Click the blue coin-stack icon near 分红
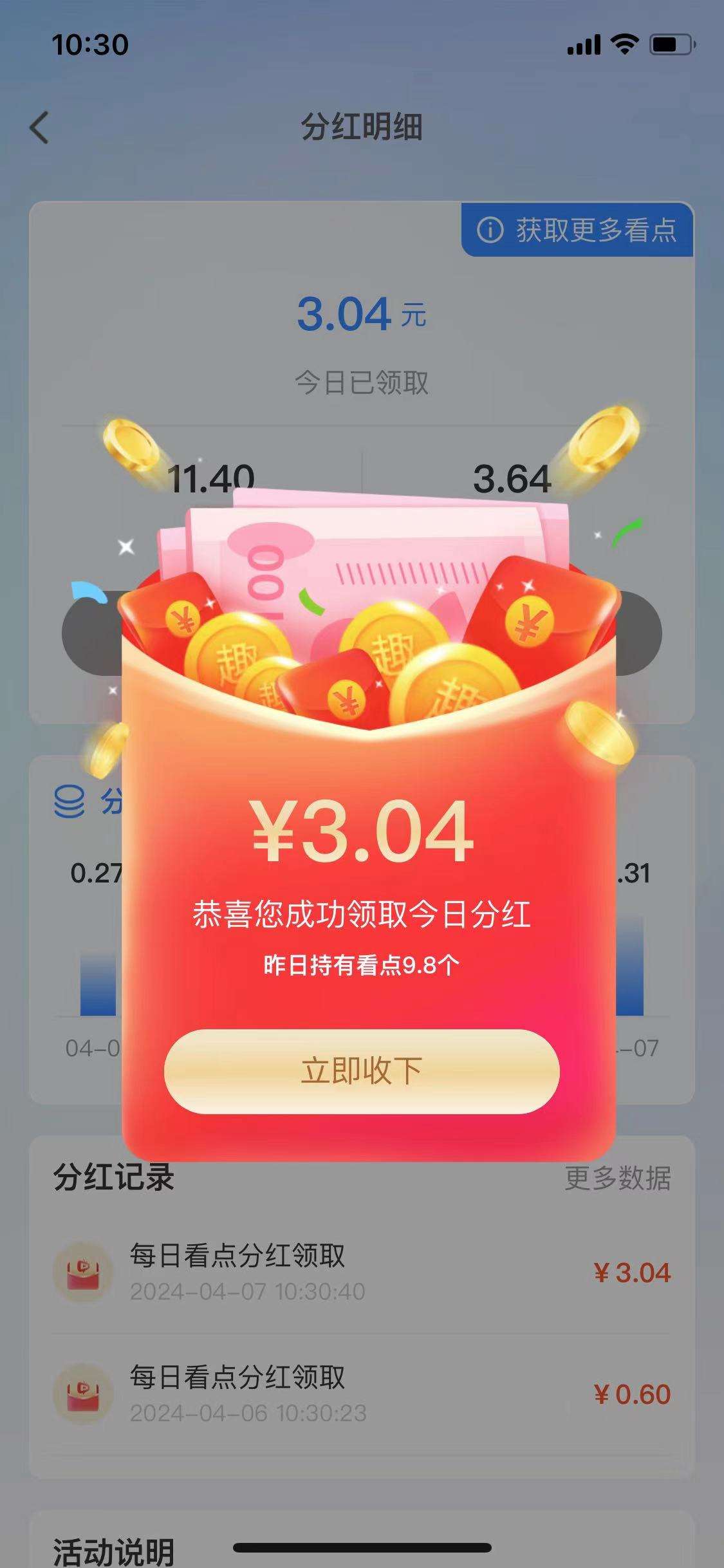This screenshot has width=724, height=1568. coord(71,798)
